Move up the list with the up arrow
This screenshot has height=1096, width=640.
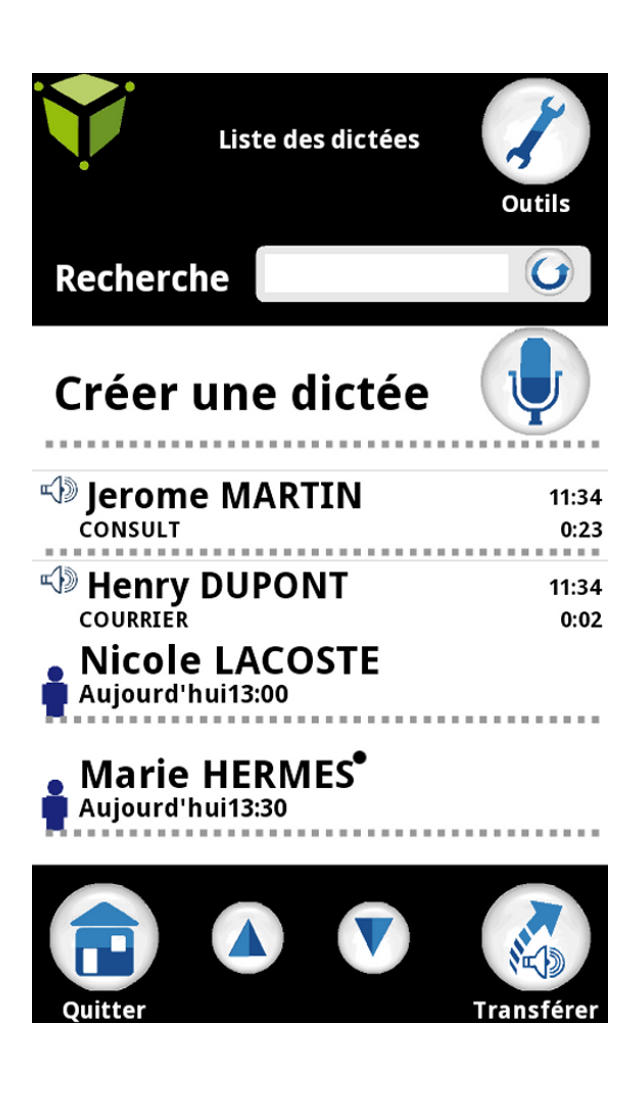tap(247, 938)
